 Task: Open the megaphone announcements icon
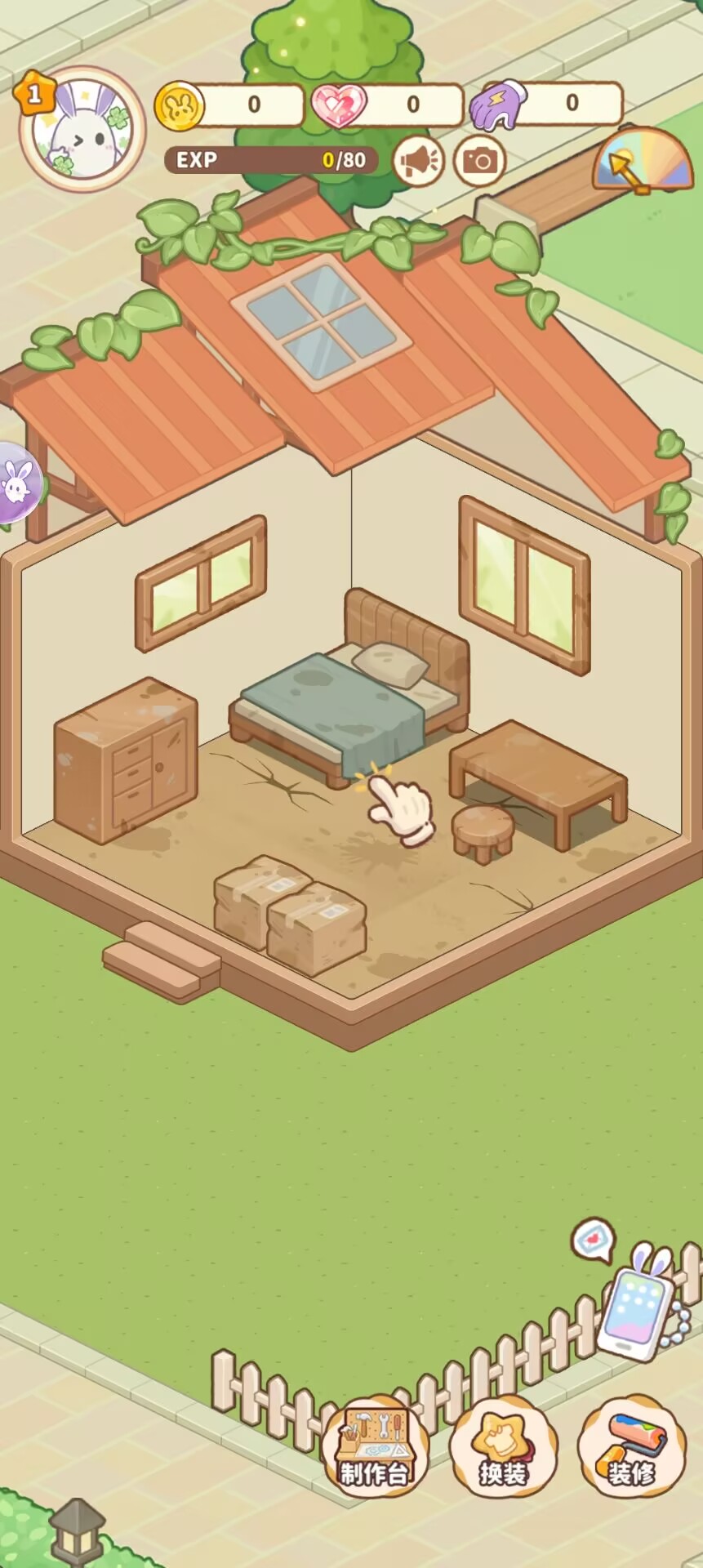coord(419,161)
